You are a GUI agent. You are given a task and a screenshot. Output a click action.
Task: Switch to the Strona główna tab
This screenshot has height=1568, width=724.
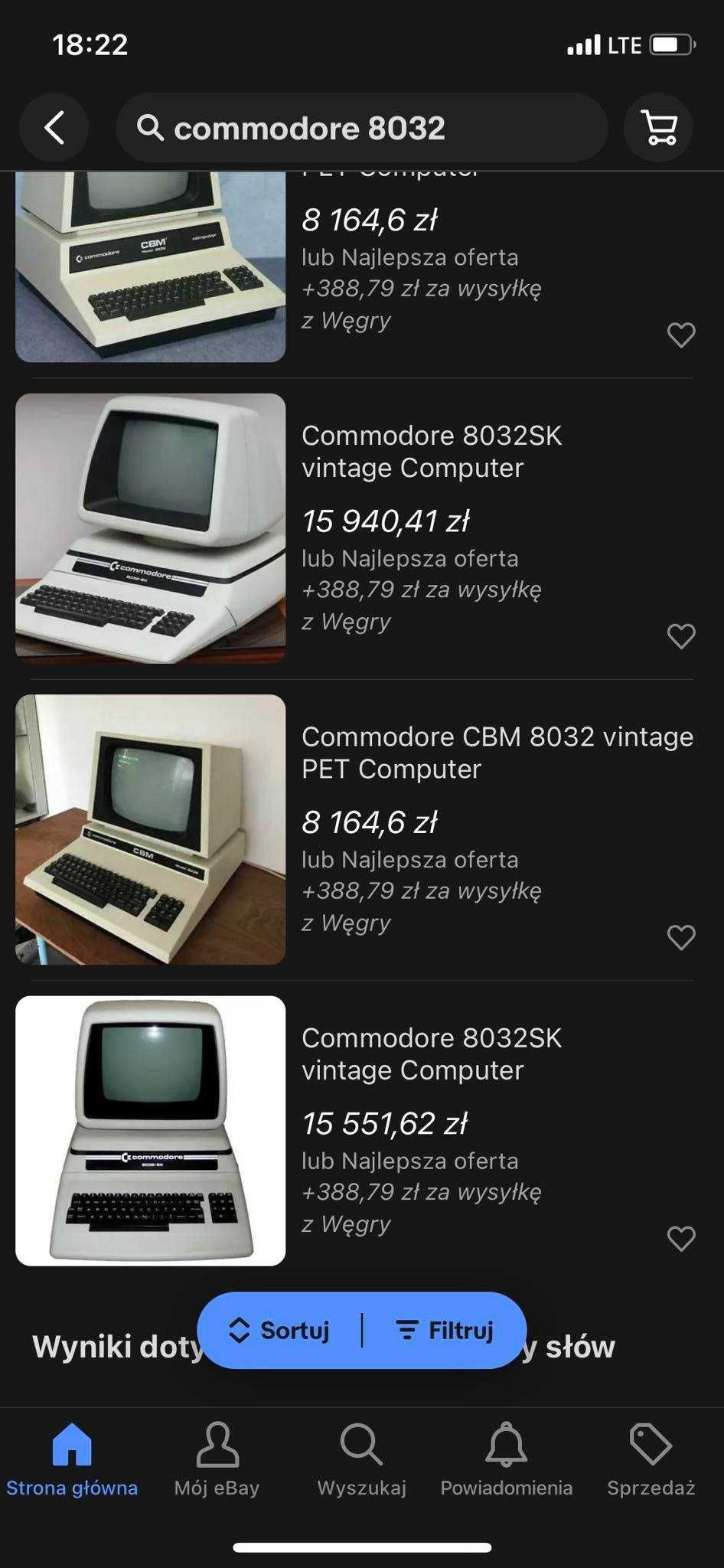tap(72, 1459)
